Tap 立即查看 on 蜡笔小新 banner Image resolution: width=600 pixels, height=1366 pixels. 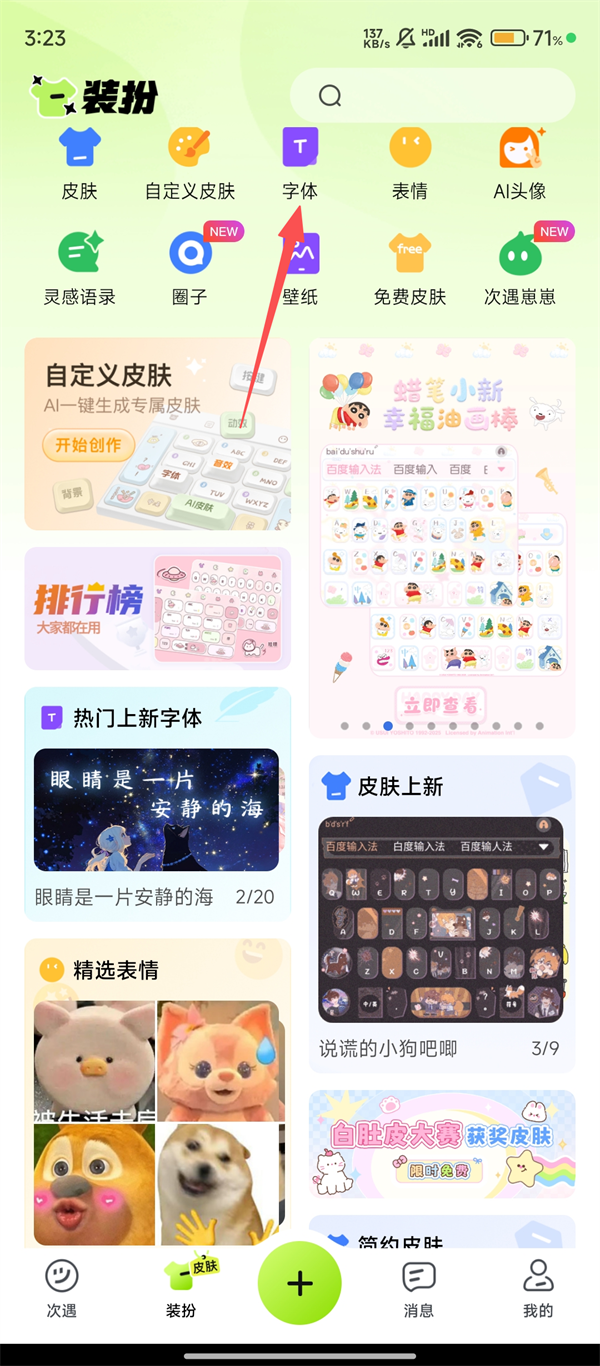[x=441, y=705]
